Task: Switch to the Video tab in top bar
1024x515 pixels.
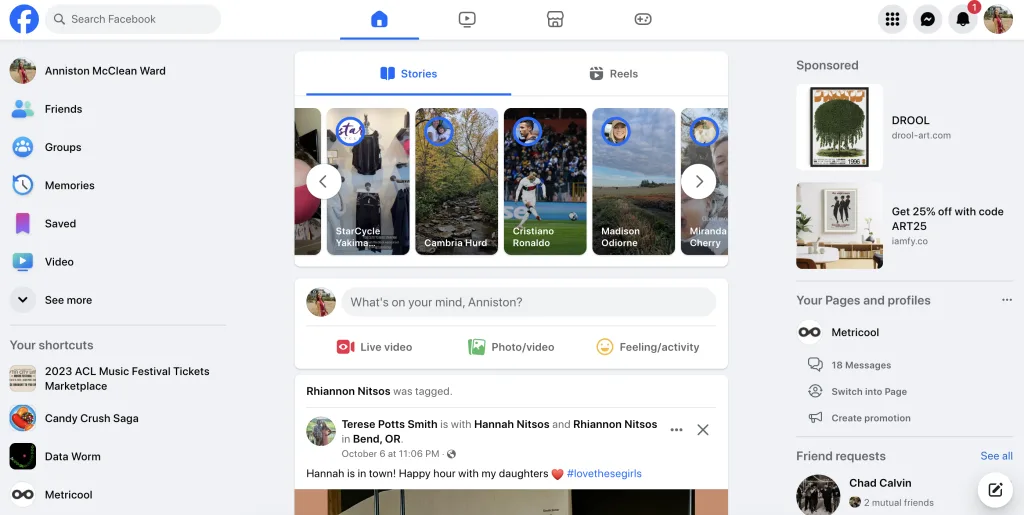Action: coord(467,19)
